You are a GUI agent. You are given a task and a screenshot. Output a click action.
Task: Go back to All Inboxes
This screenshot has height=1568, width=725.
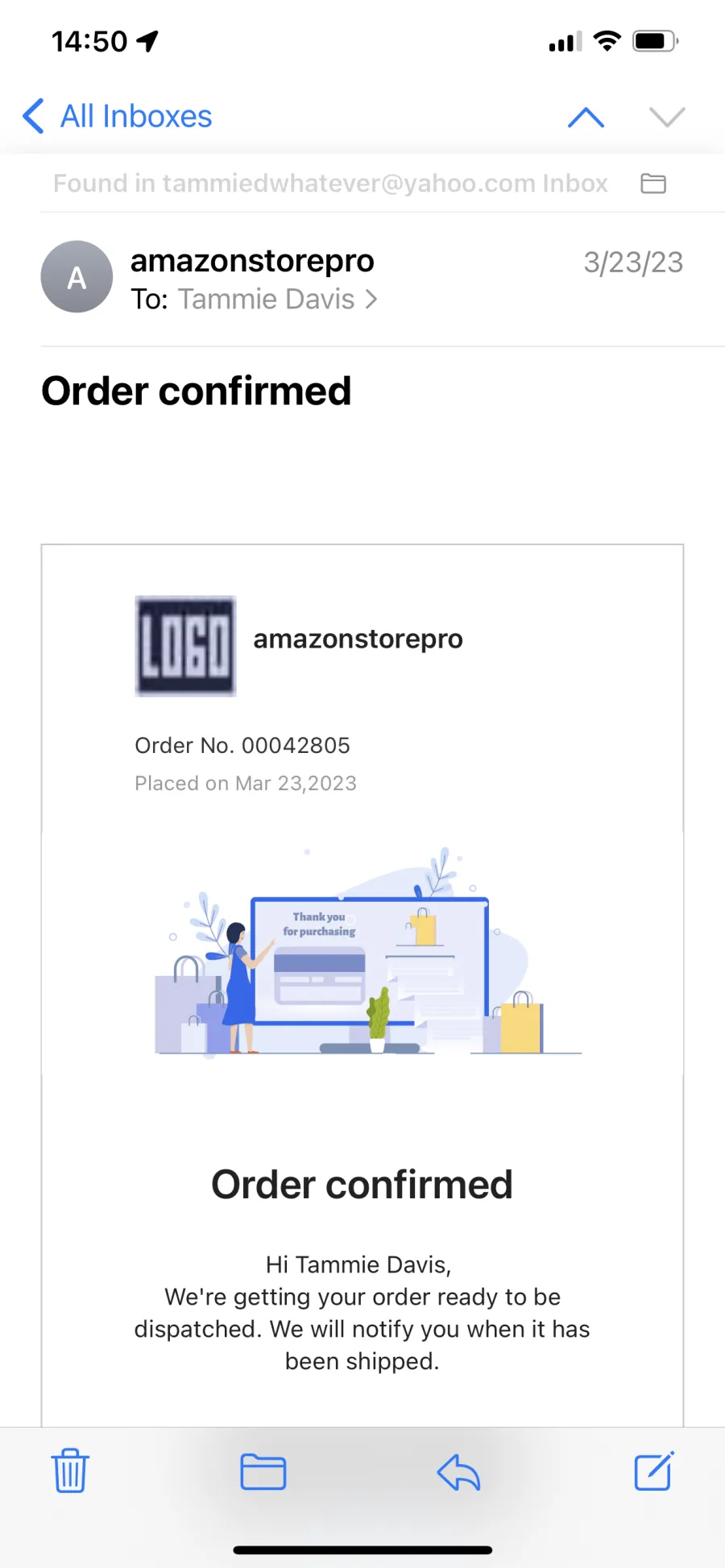(118, 116)
